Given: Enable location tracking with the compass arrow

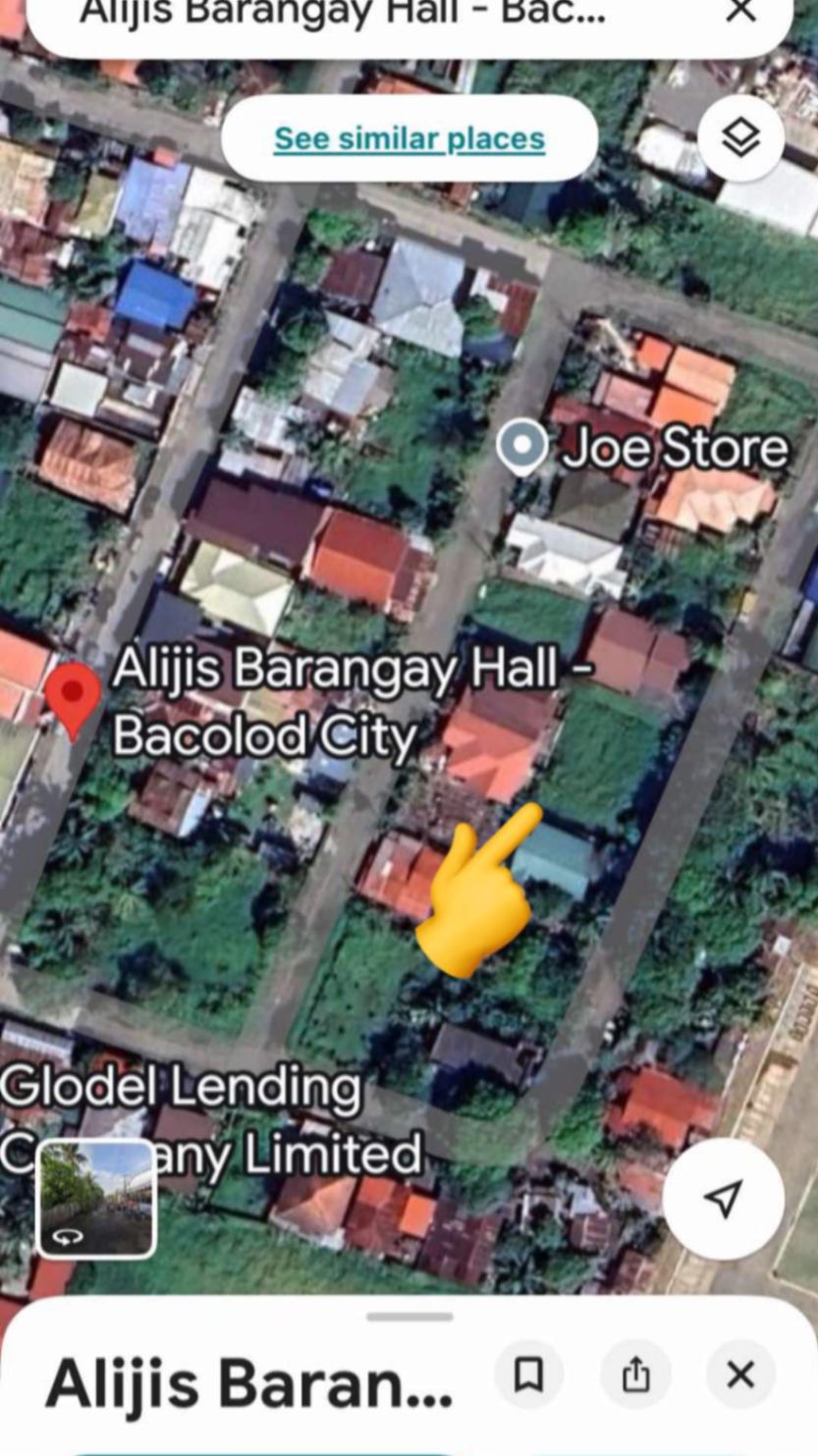Looking at the screenshot, I should coord(723,1198).
